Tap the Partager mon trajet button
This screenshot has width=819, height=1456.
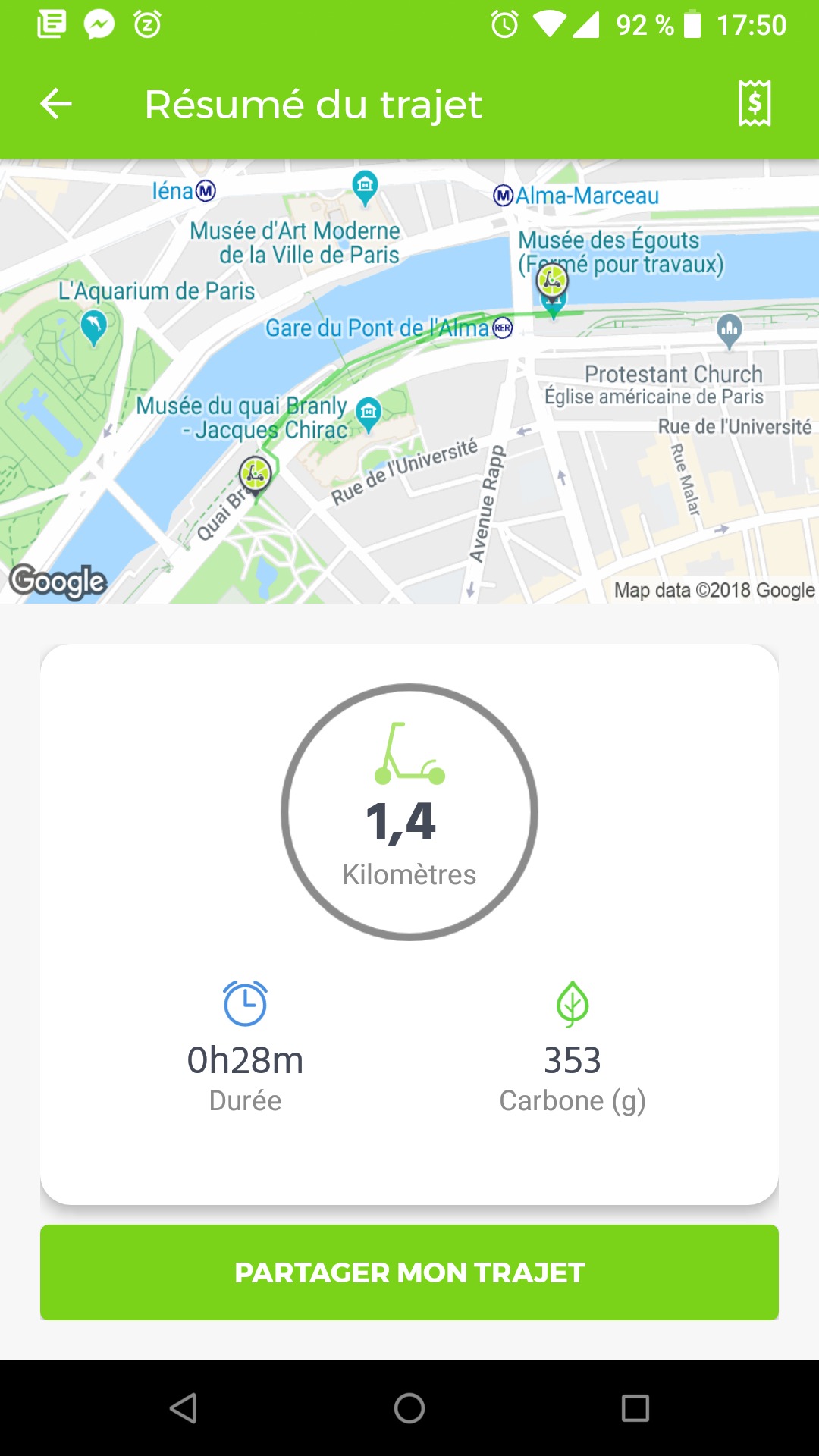pyautogui.click(x=409, y=1272)
